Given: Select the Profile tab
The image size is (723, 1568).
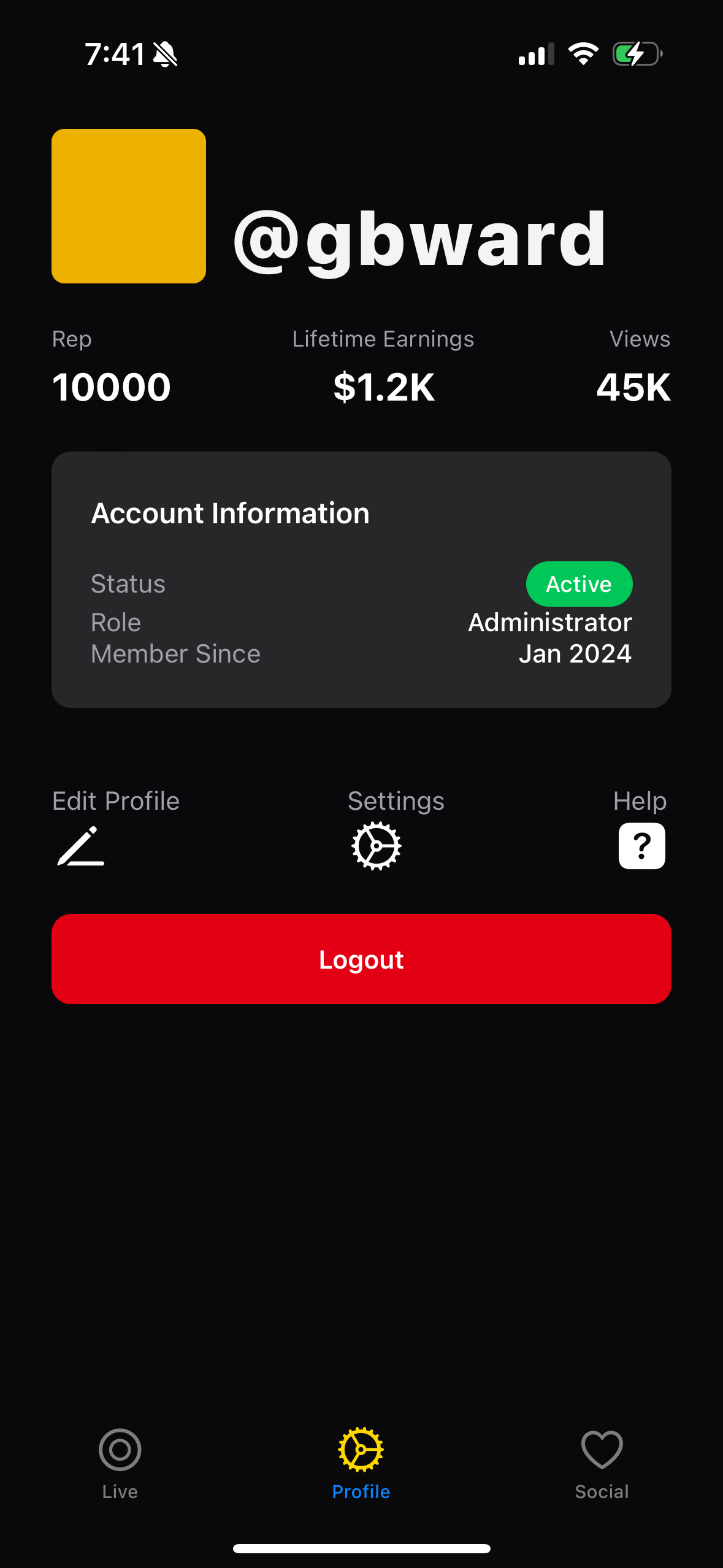Looking at the screenshot, I should click(361, 1462).
